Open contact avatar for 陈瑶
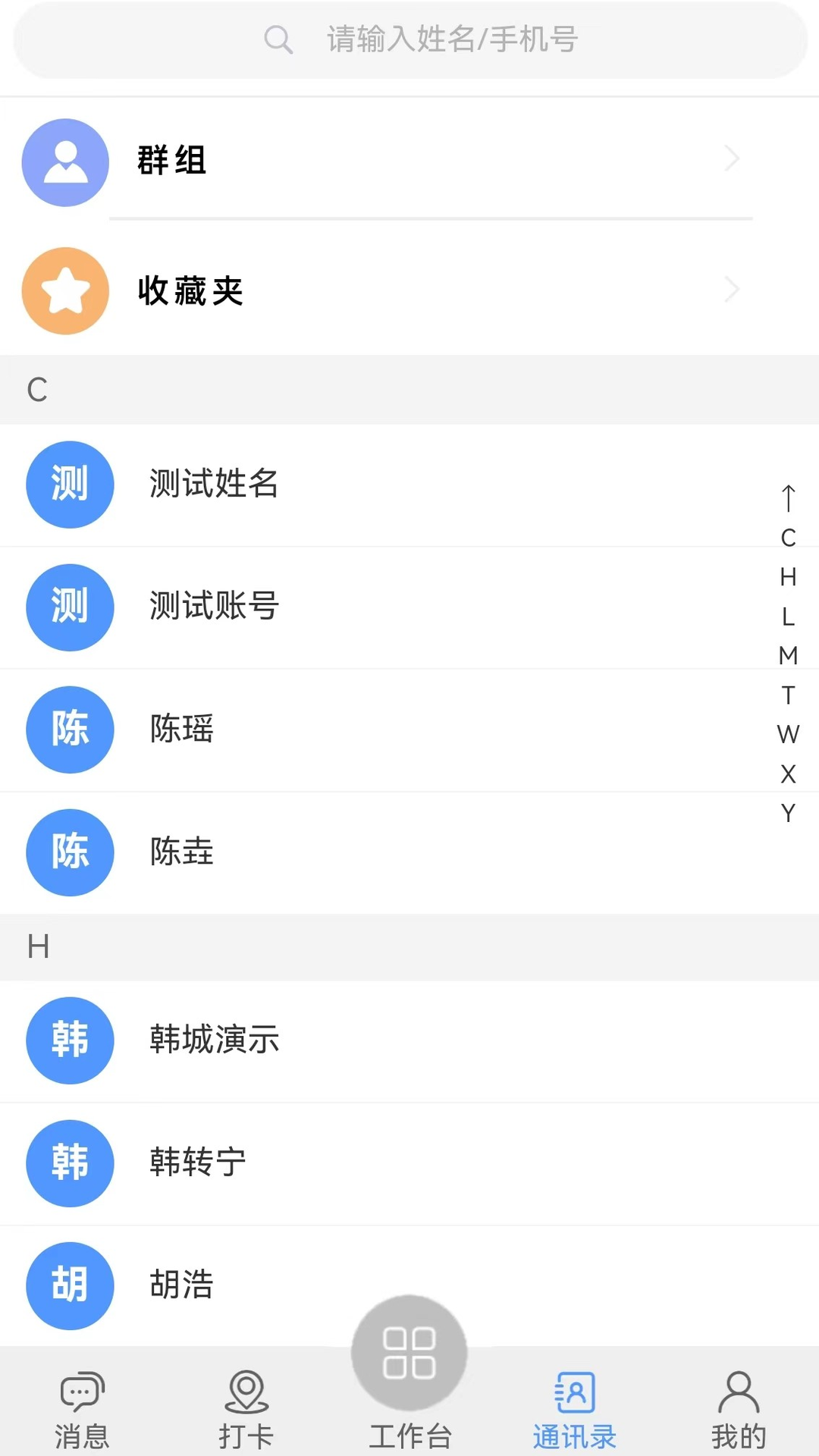The height and width of the screenshot is (1456, 819). point(70,730)
